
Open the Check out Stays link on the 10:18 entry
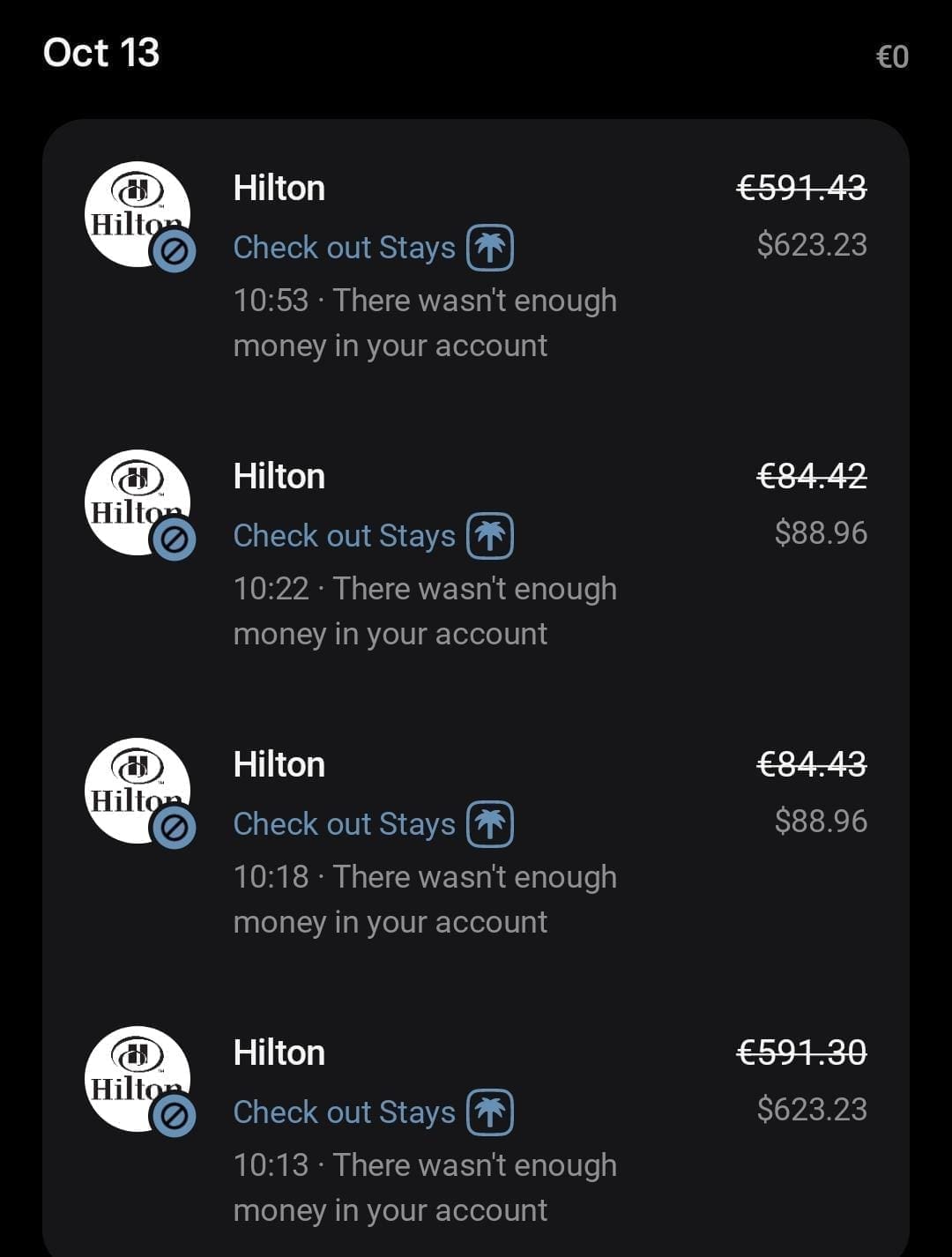(x=344, y=823)
